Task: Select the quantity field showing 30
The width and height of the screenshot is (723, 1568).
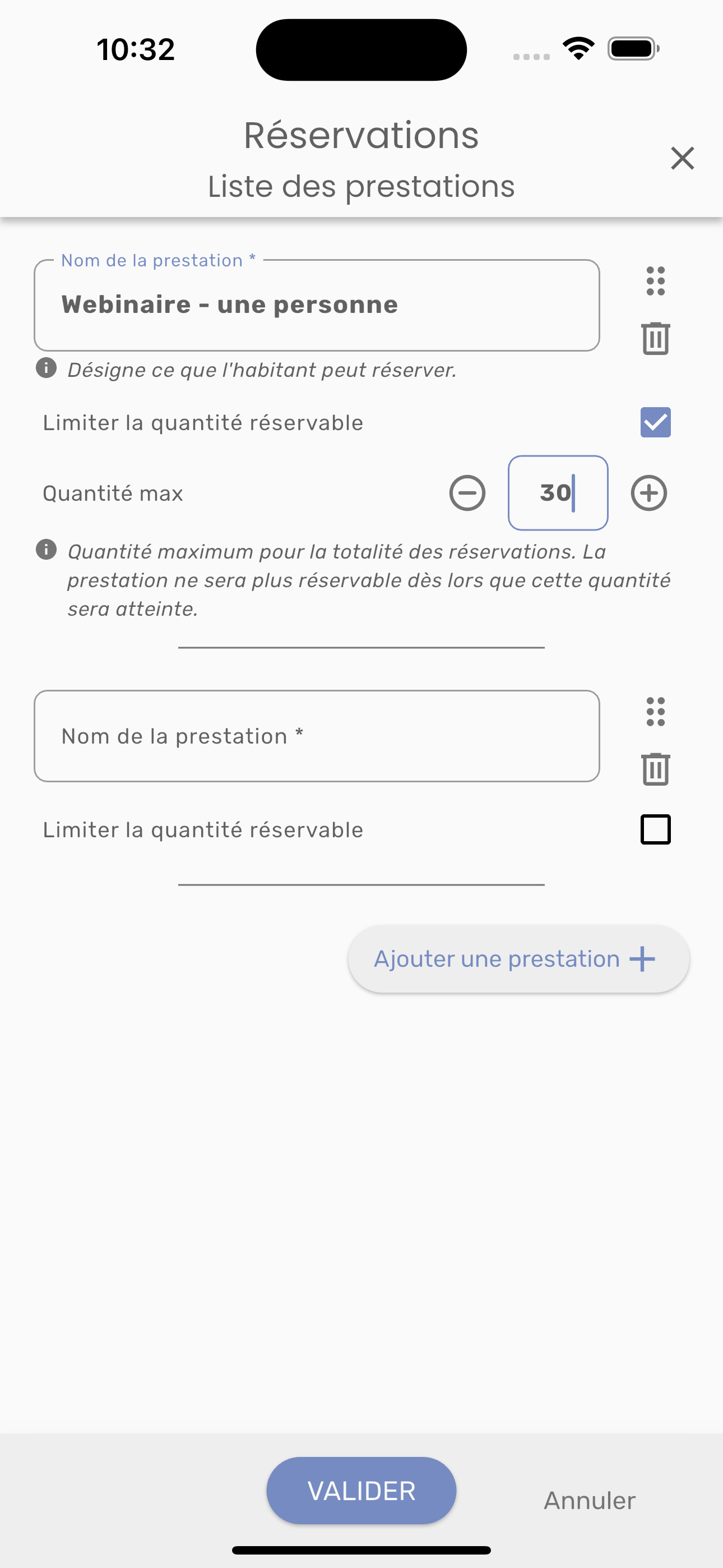Action: click(x=558, y=493)
